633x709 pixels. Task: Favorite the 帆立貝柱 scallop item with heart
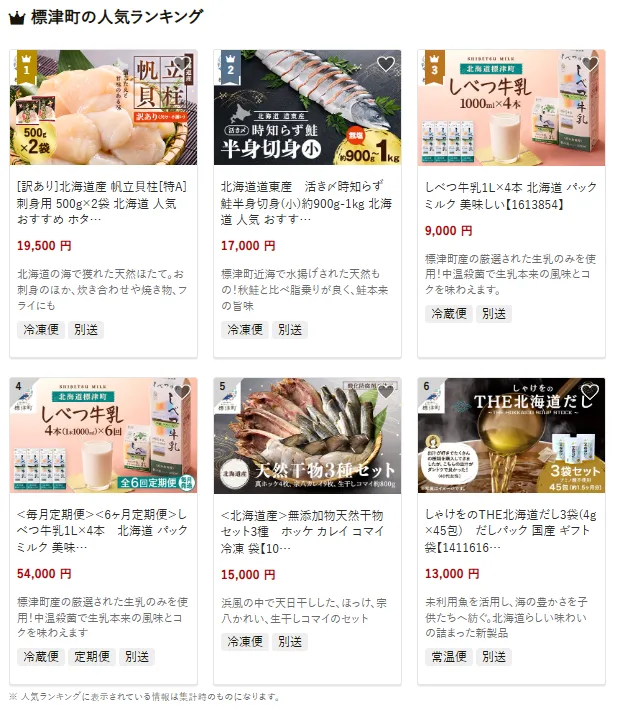click(182, 66)
